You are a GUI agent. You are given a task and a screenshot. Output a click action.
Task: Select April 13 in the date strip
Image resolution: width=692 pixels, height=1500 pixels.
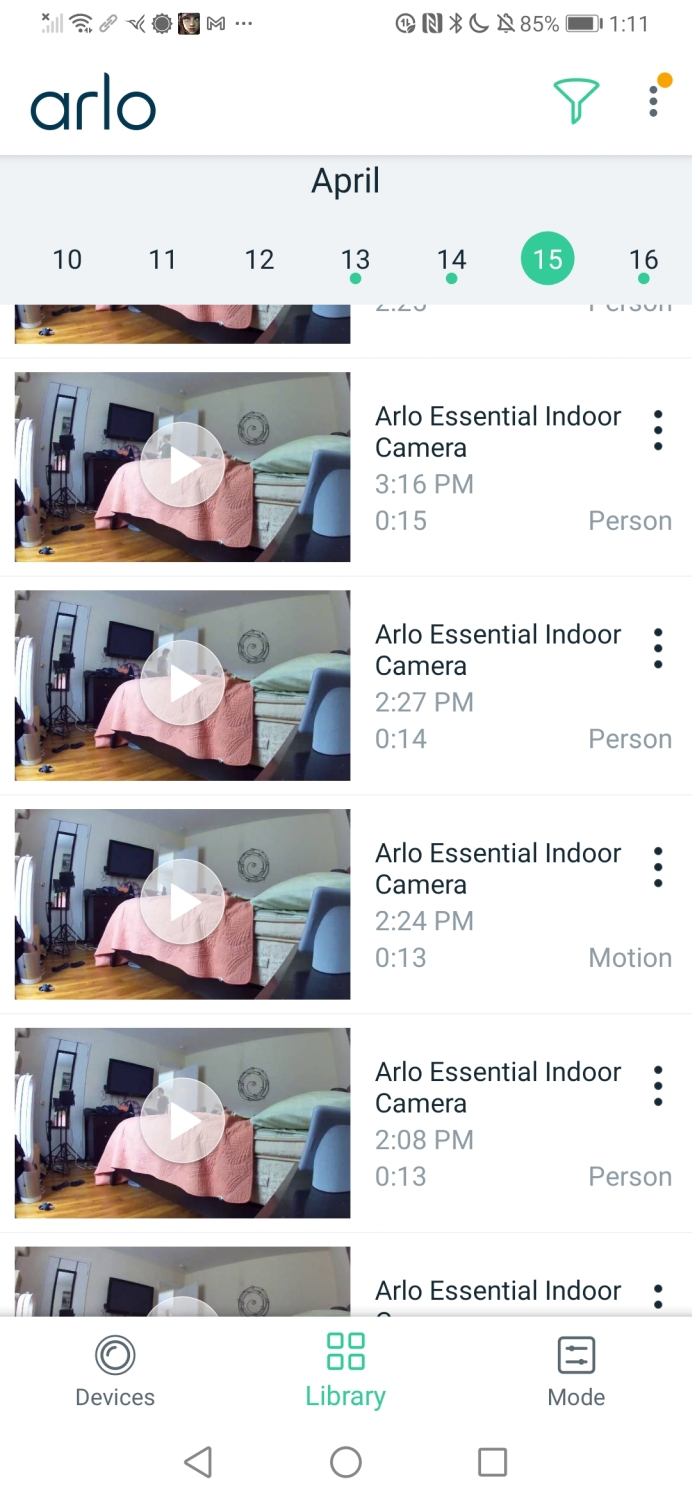(x=355, y=261)
